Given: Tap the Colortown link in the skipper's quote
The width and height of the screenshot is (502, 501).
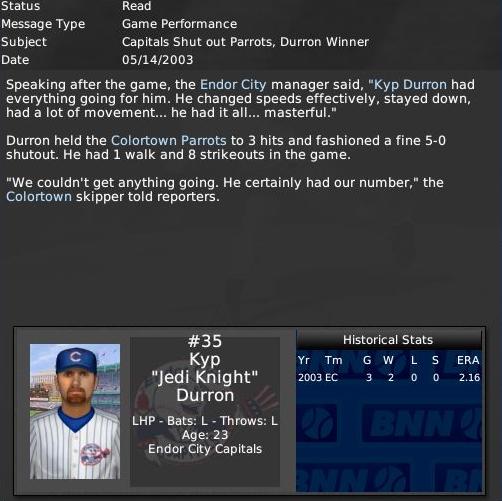Looking at the screenshot, I should (x=39, y=197).
